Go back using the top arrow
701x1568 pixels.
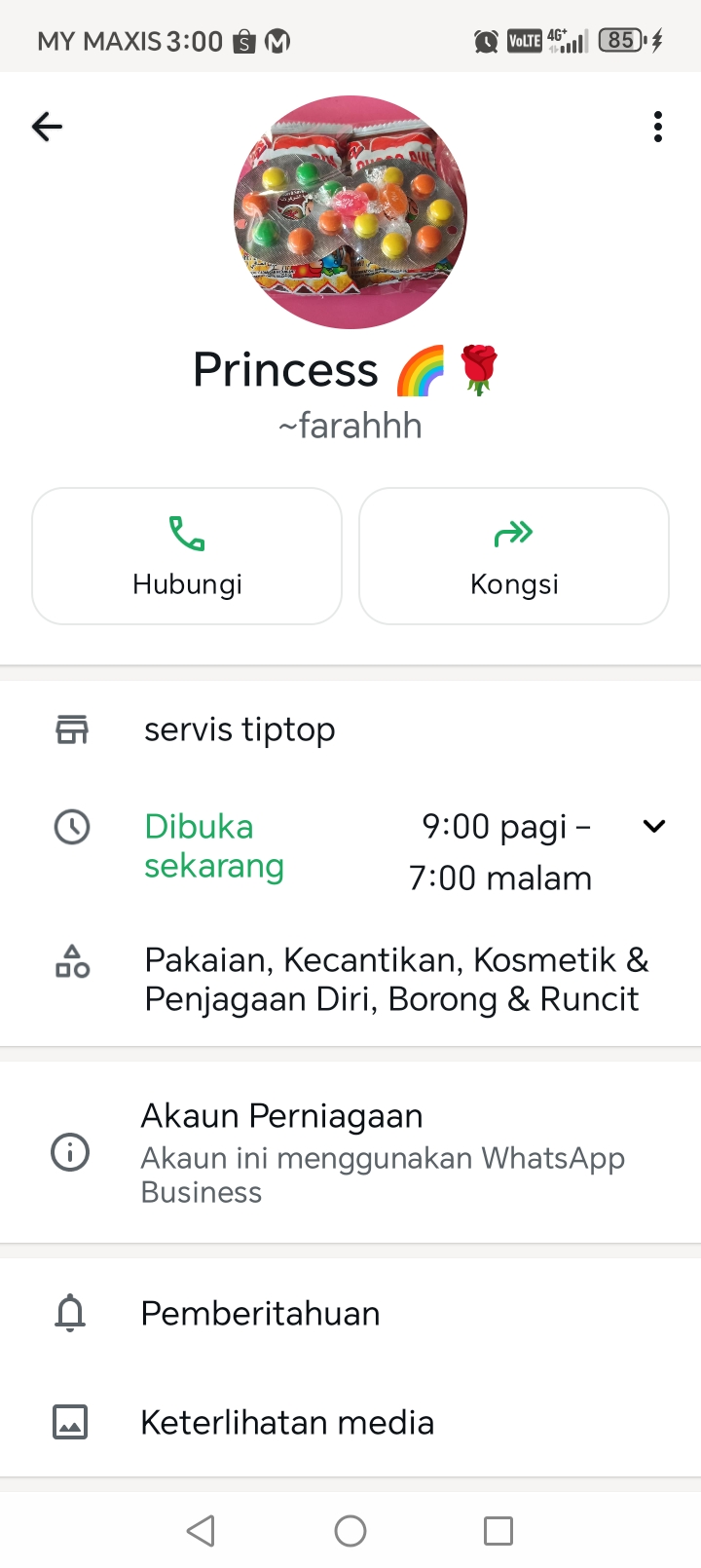click(47, 127)
